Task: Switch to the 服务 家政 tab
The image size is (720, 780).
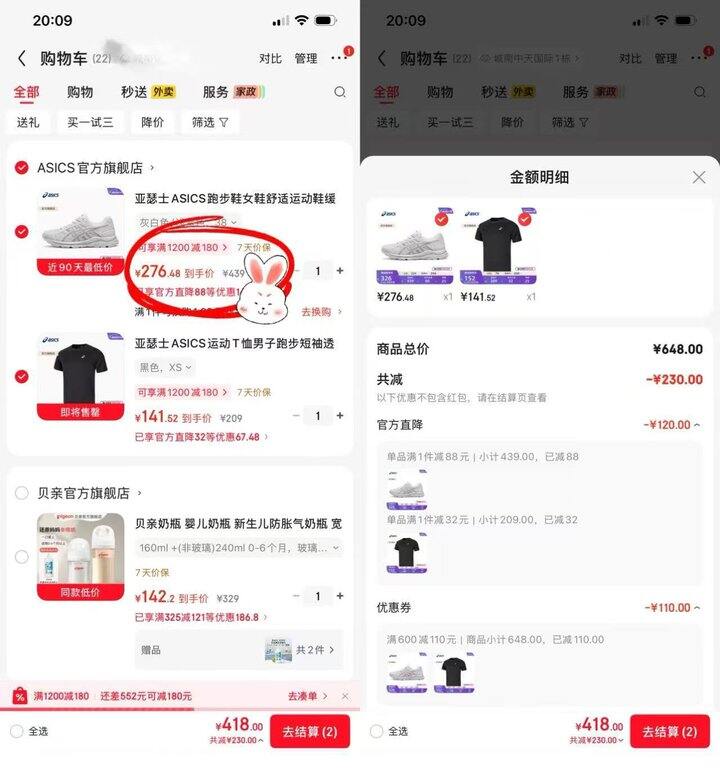Action: [222, 91]
